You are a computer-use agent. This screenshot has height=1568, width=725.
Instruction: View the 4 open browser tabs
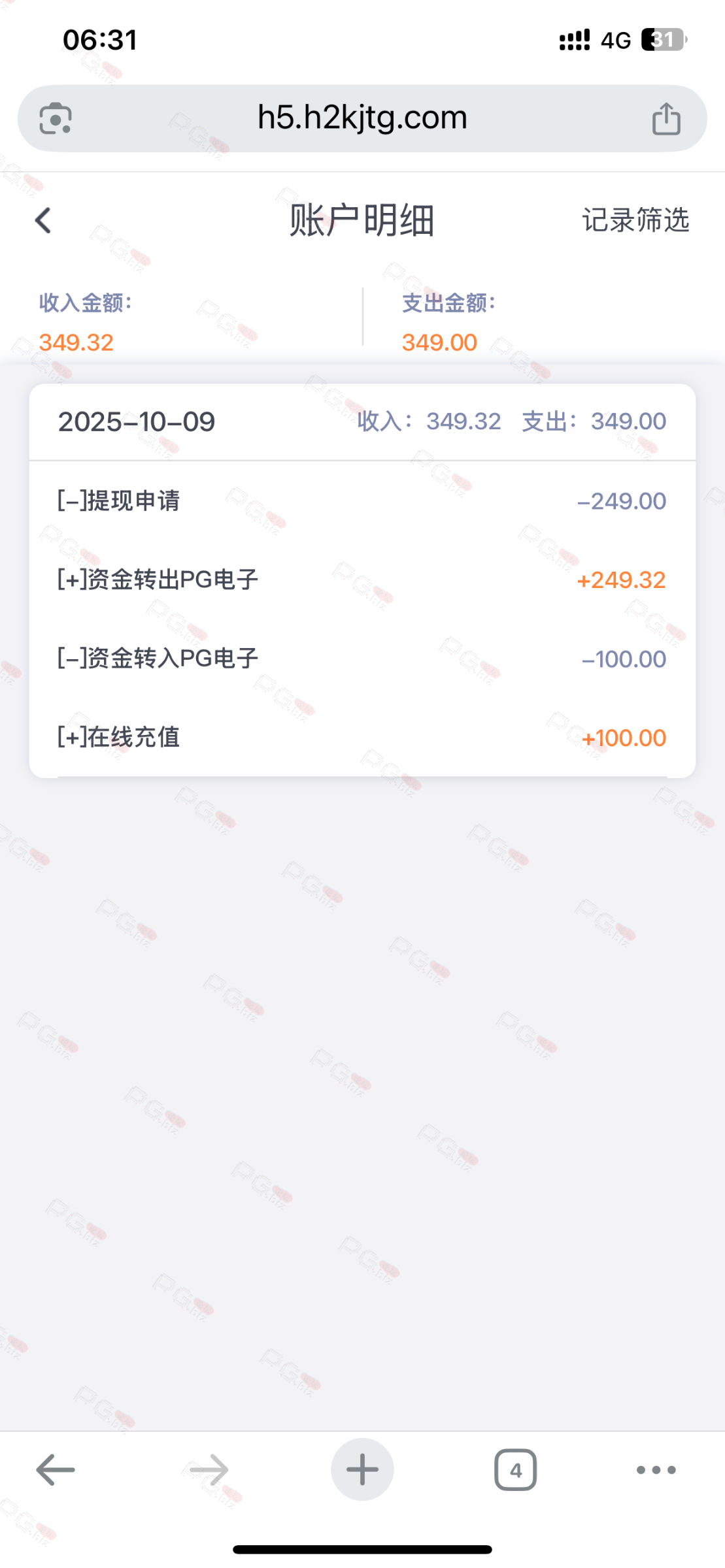[x=515, y=1470]
